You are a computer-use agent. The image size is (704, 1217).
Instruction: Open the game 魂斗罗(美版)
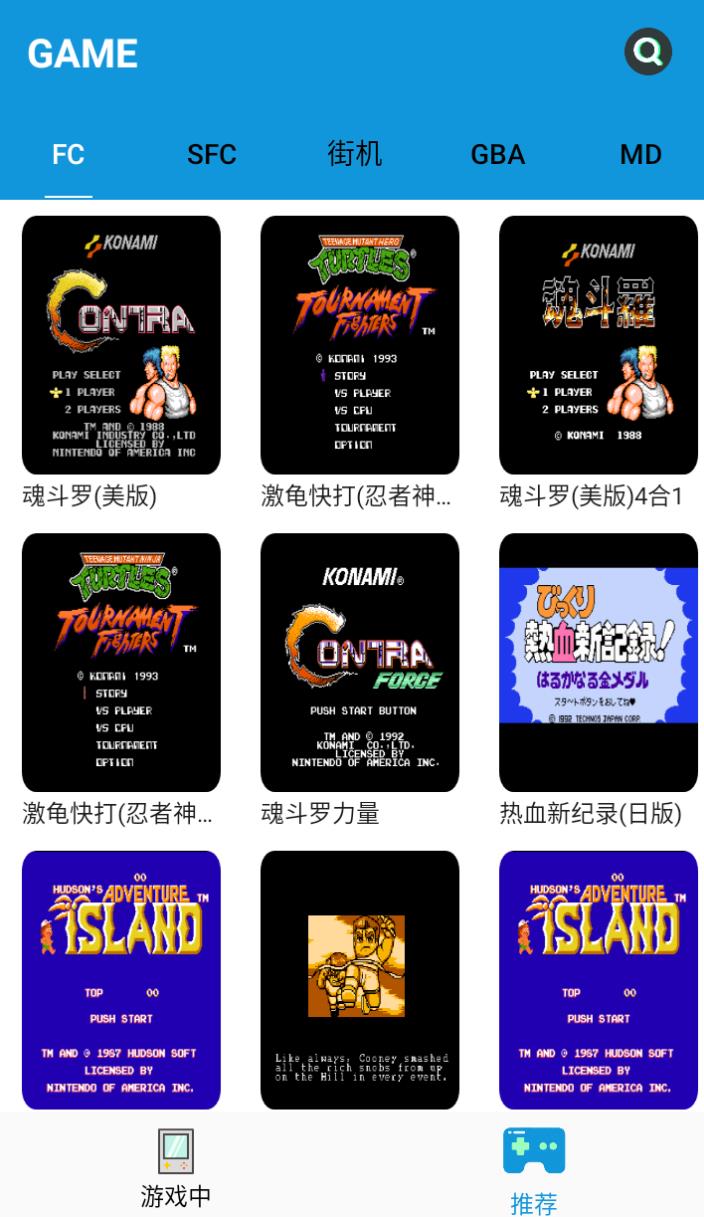coord(121,345)
